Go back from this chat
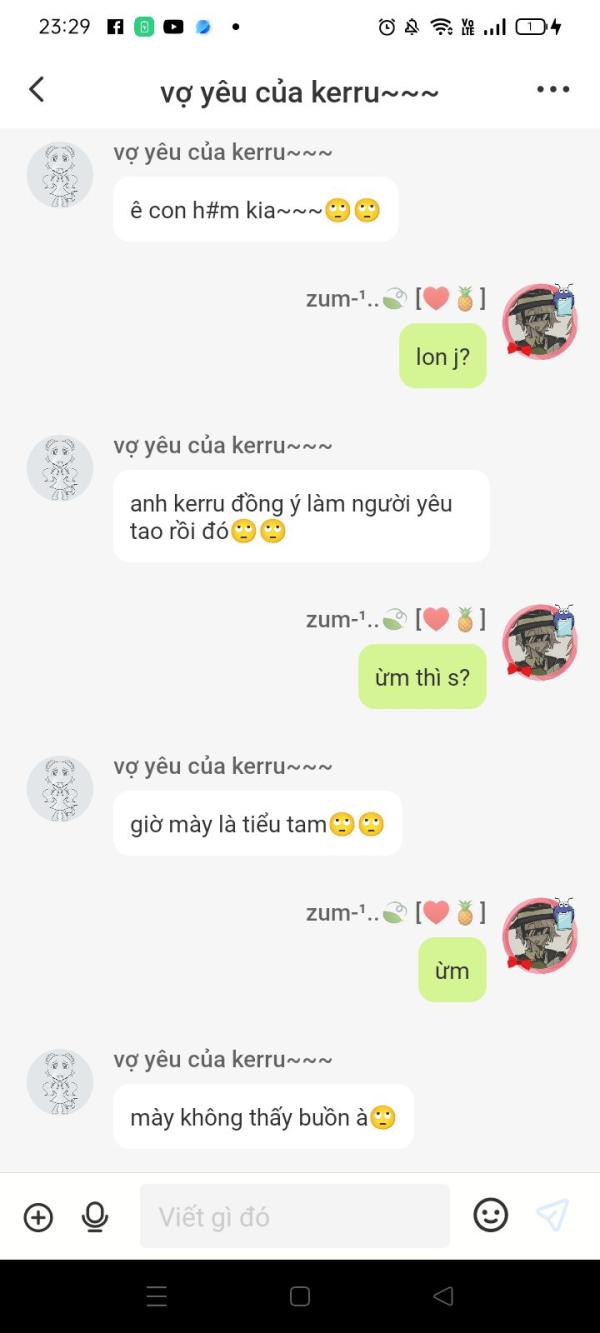 pos(37,90)
